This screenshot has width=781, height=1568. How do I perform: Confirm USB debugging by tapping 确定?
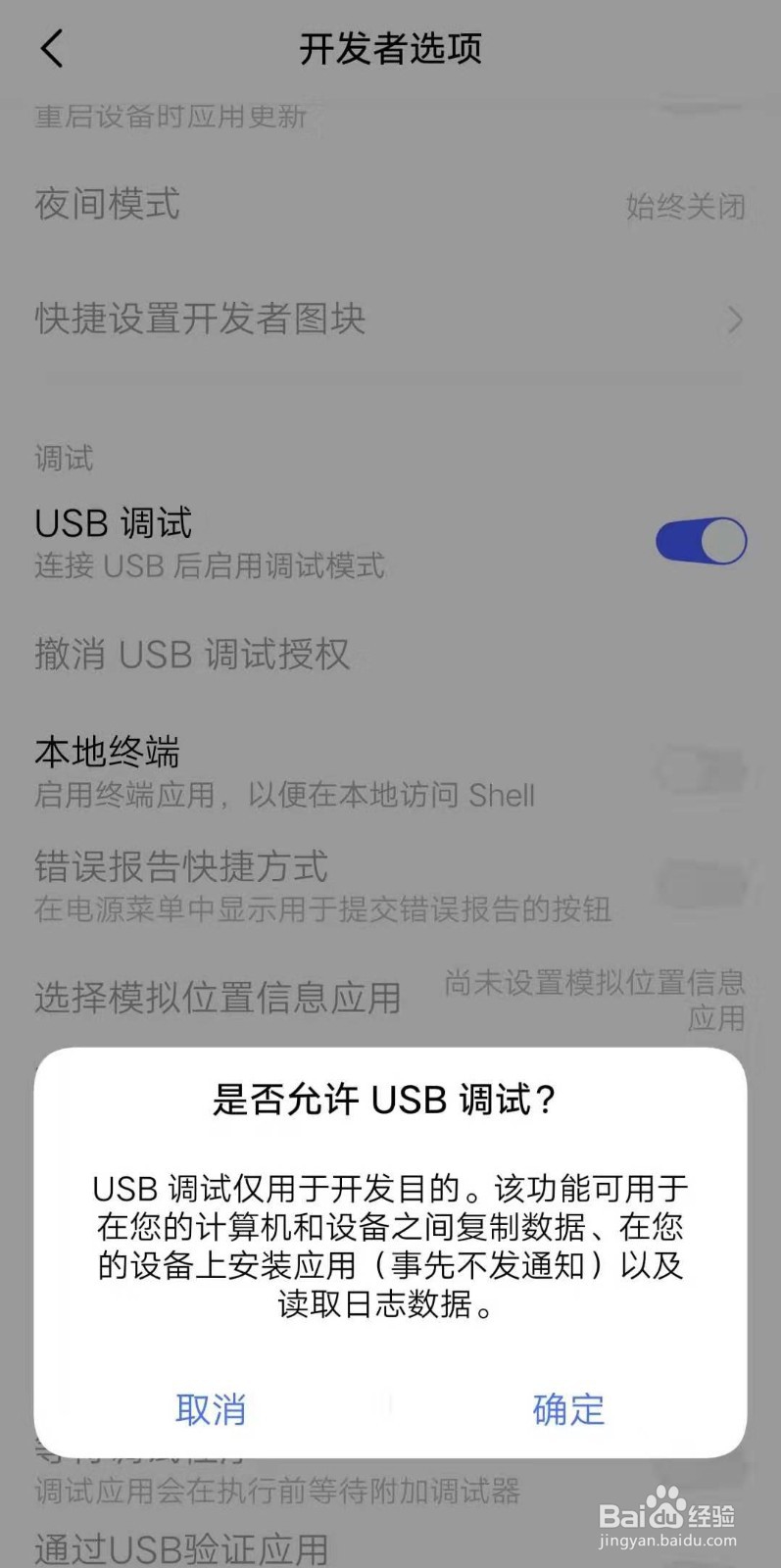pos(568,1409)
